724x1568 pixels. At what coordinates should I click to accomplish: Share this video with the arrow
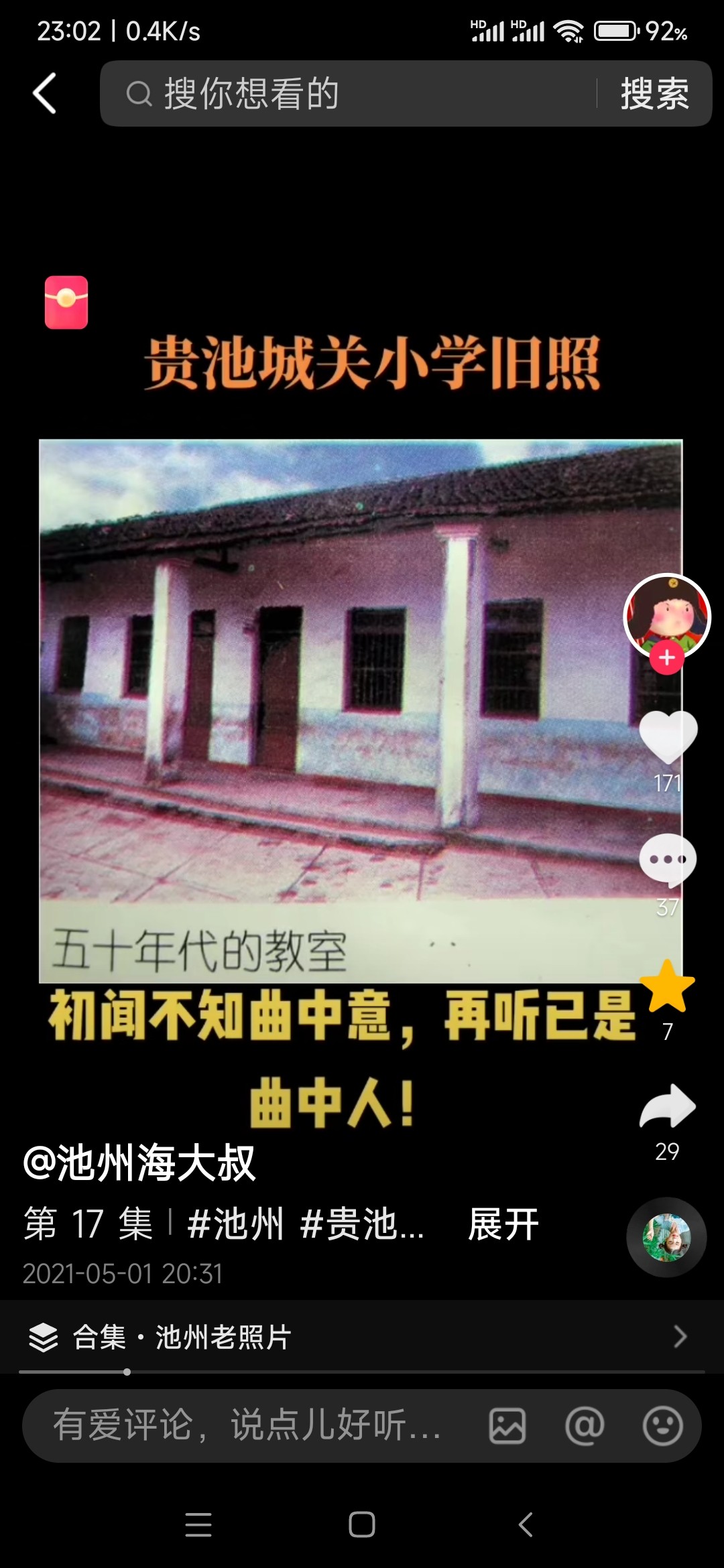click(668, 1106)
